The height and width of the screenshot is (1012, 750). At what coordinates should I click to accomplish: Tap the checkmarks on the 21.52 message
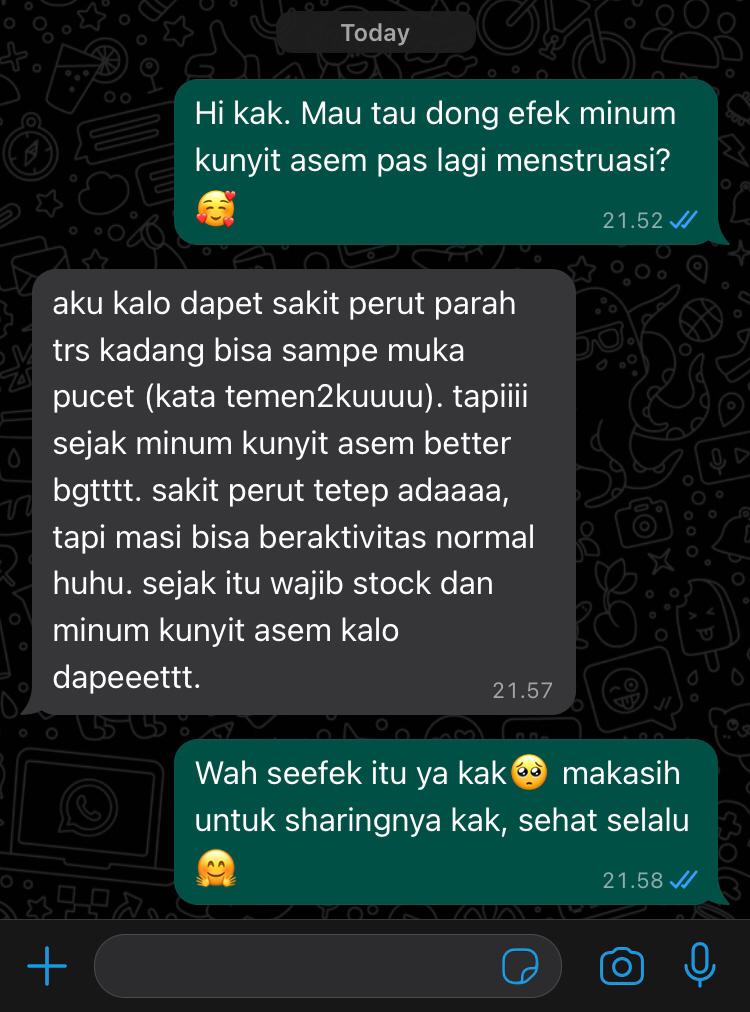[x=684, y=219]
